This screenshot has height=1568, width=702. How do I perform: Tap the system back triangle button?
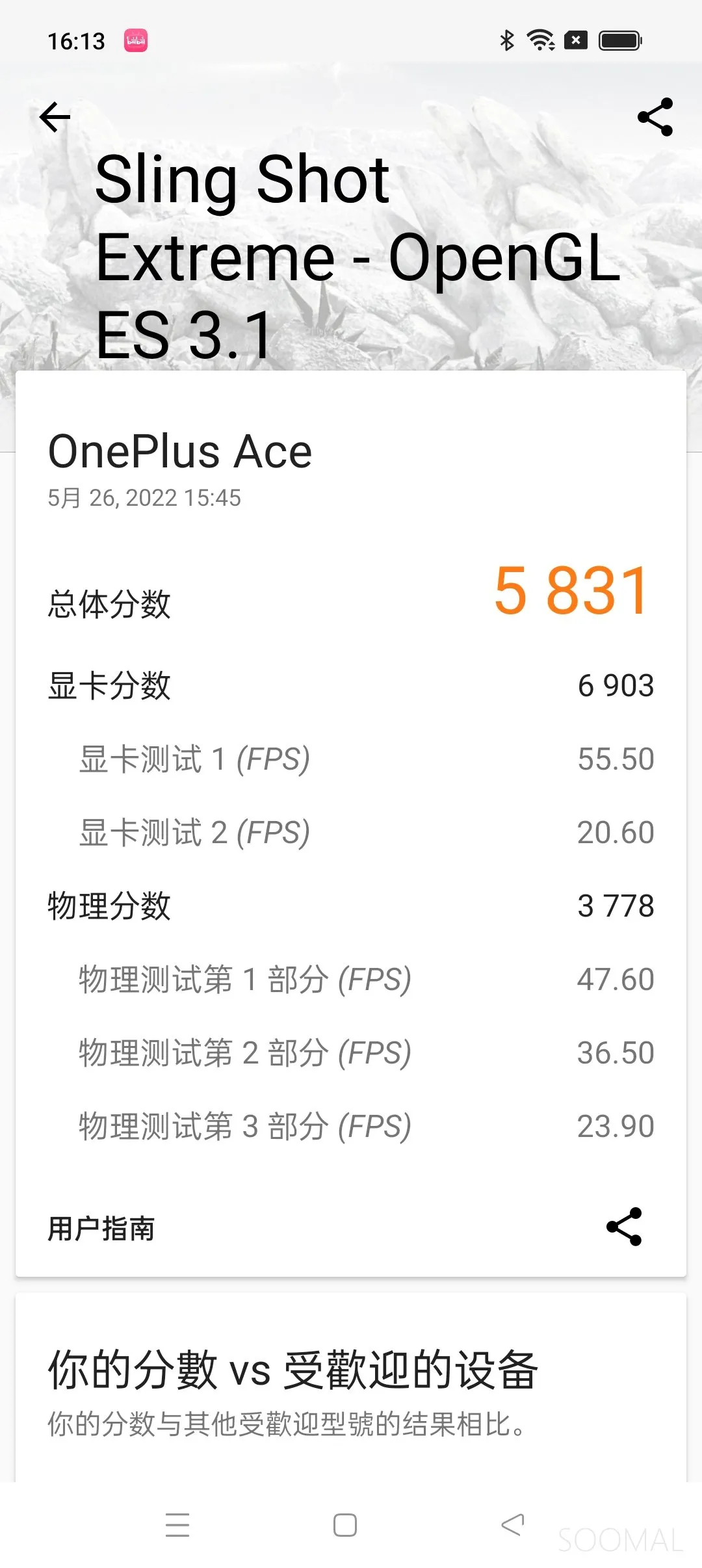[513, 1524]
